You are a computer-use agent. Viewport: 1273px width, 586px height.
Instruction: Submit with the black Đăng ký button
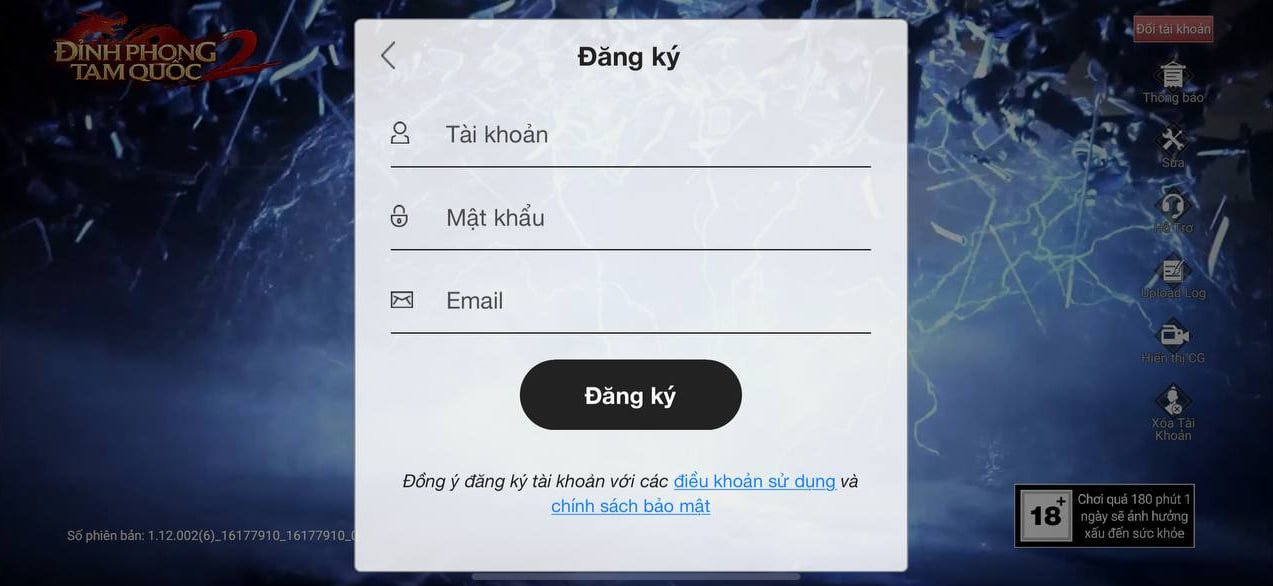click(630, 395)
